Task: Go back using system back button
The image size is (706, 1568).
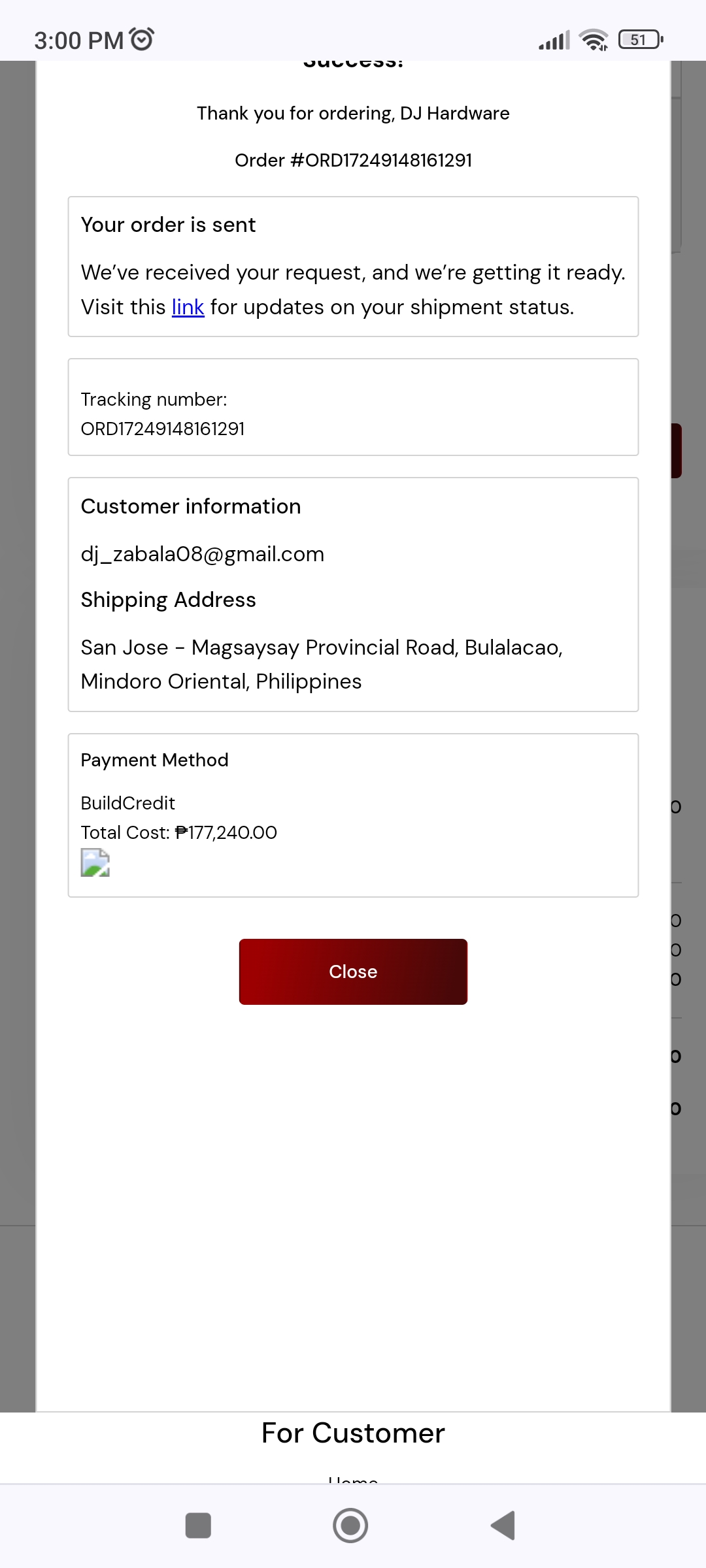Action: coord(503,1526)
